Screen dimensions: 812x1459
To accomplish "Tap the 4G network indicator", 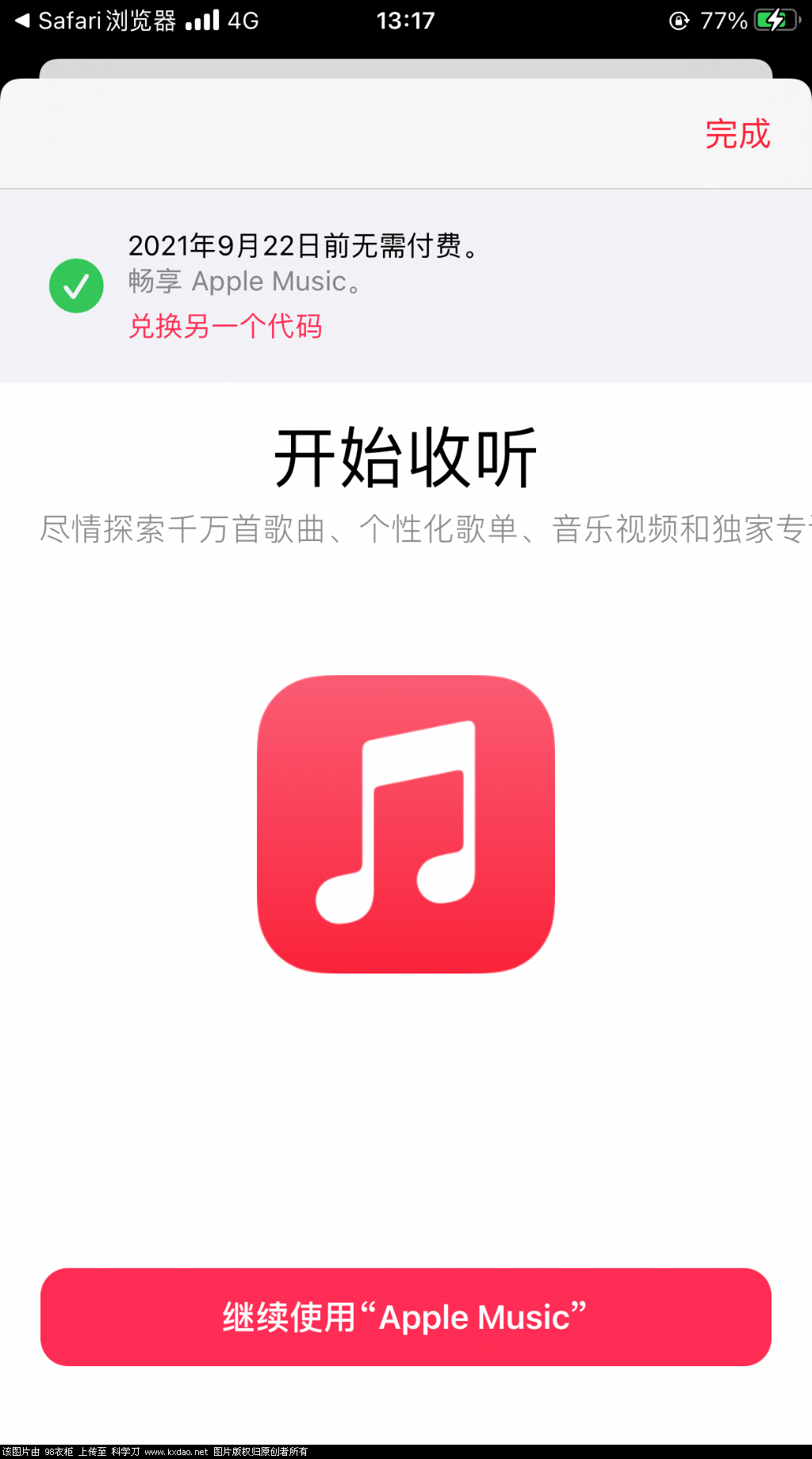I will pyautogui.click(x=243, y=21).
